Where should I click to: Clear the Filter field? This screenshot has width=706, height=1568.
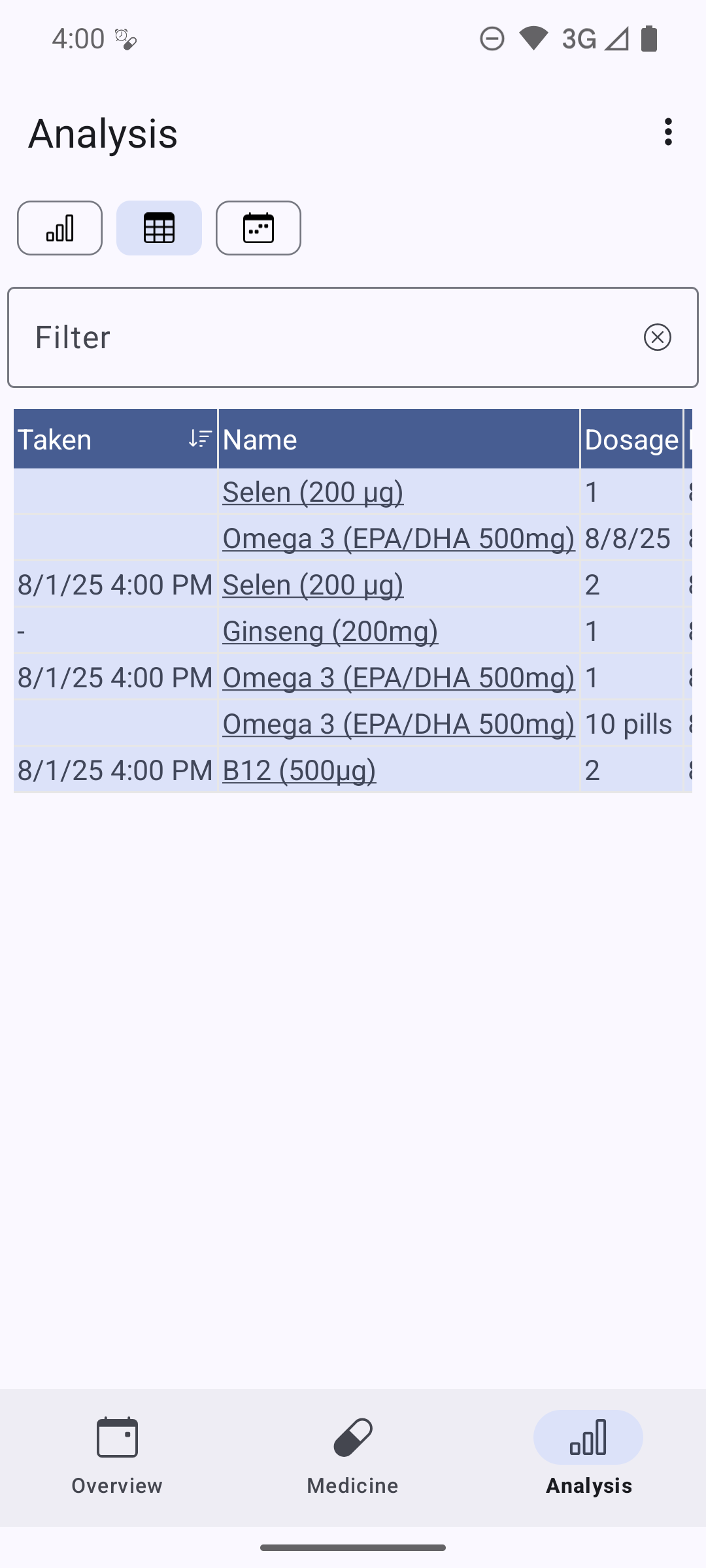(x=657, y=337)
